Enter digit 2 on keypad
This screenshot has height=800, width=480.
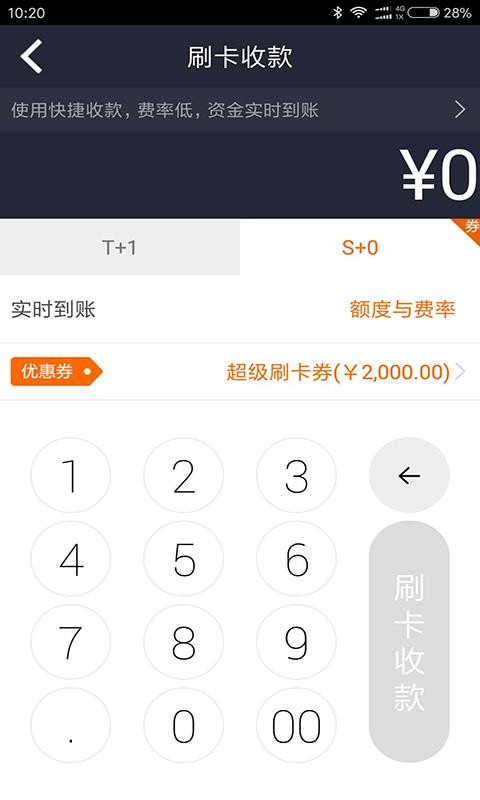click(x=184, y=476)
